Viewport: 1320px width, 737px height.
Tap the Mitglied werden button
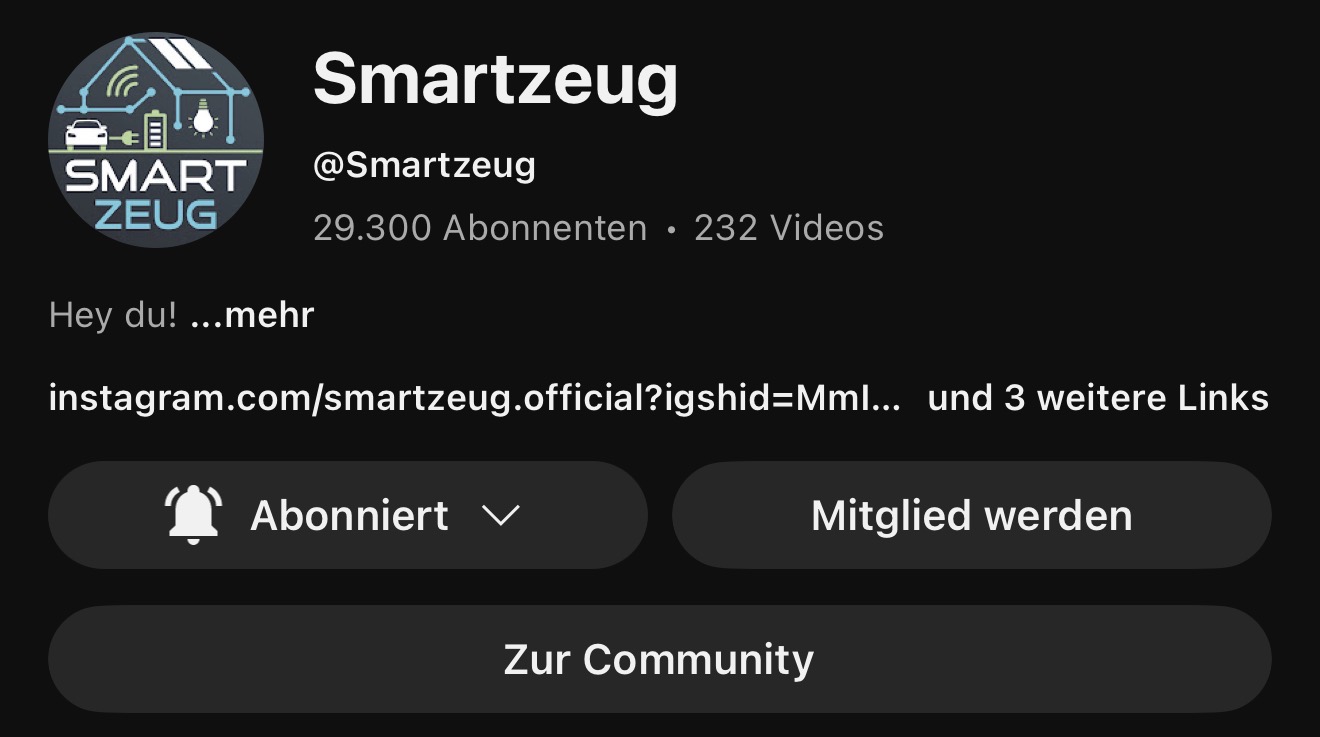[x=971, y=516]
